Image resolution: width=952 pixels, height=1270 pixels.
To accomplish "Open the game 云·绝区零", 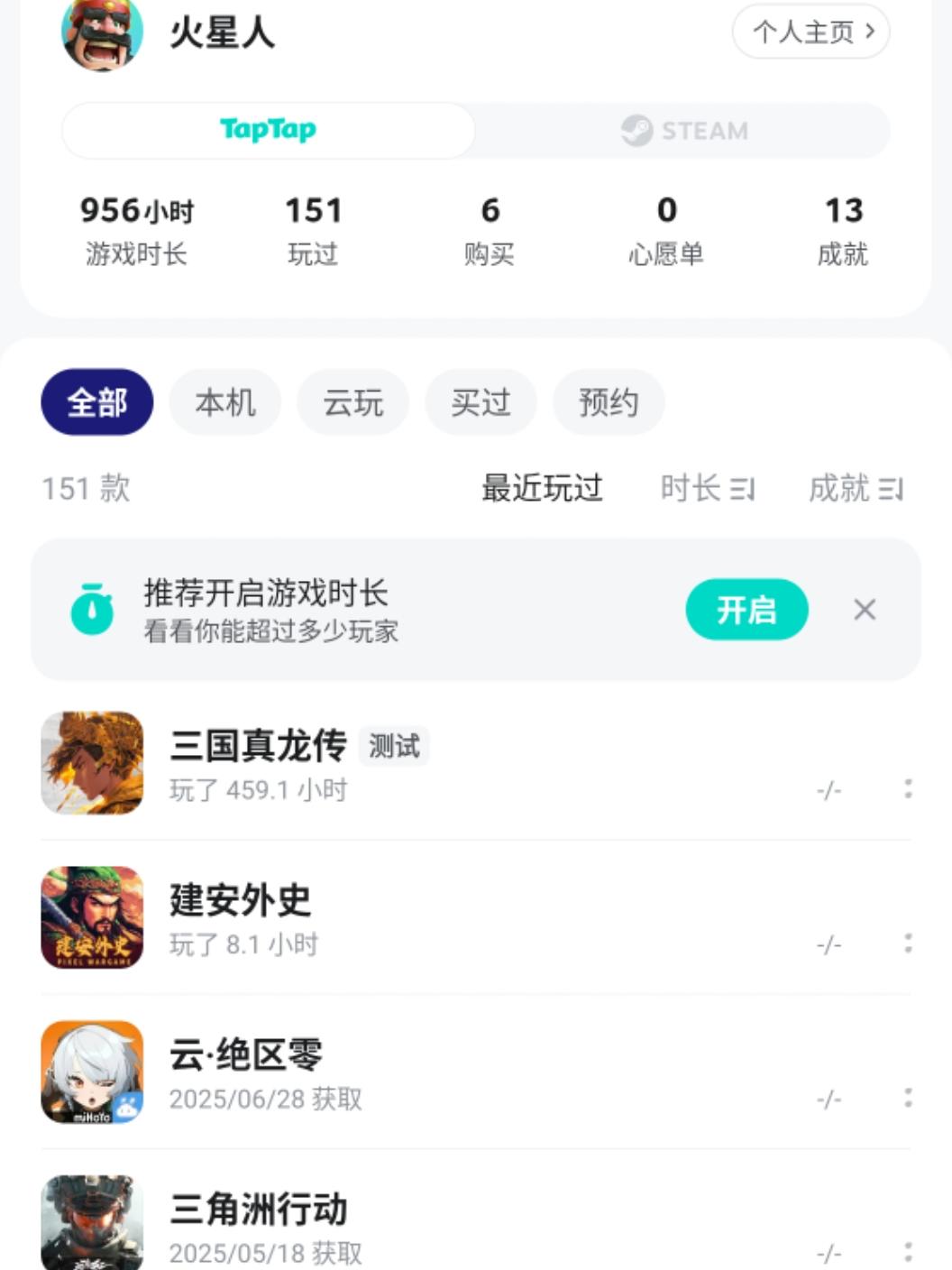I will tap(245, 1055).
